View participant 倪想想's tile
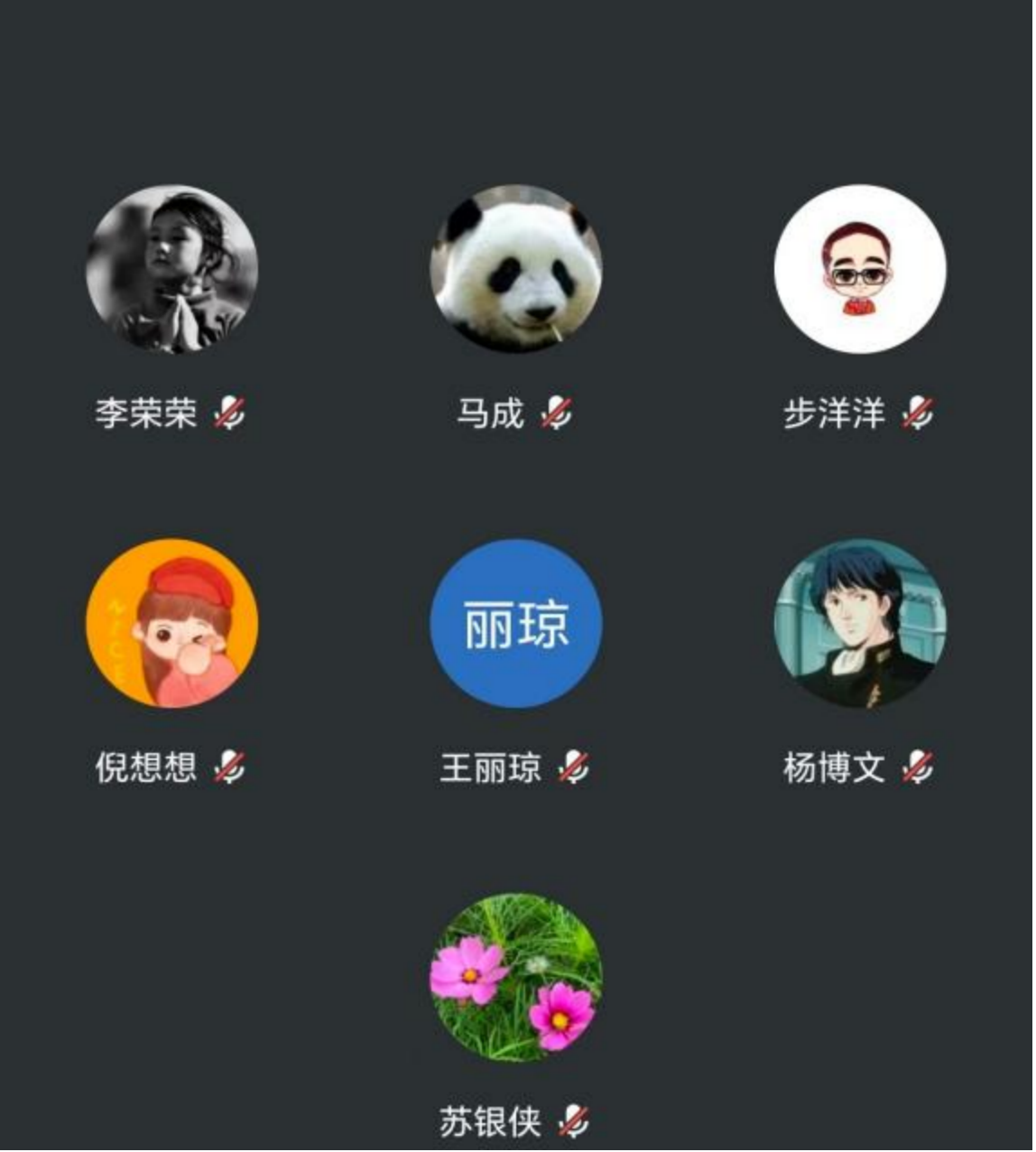1036x1152 pixels. pyautogui.click(x=171, y=623)
